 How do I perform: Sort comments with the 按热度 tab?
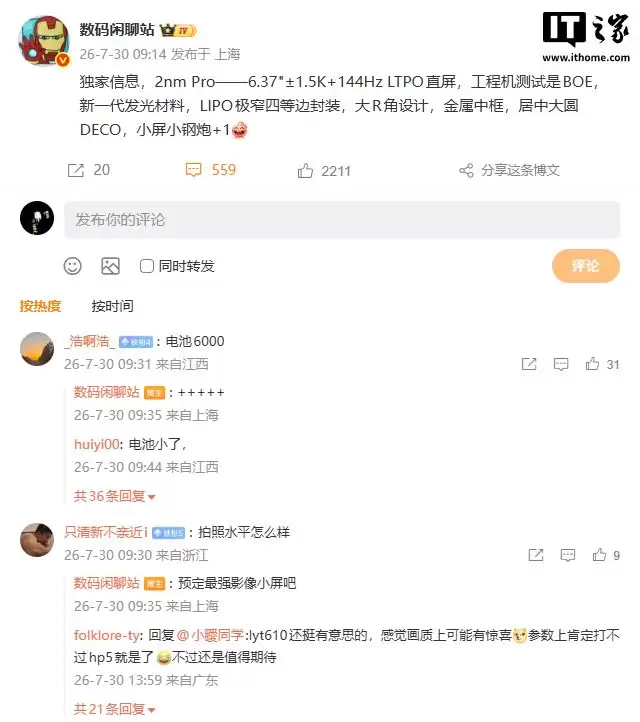(41, 306)
